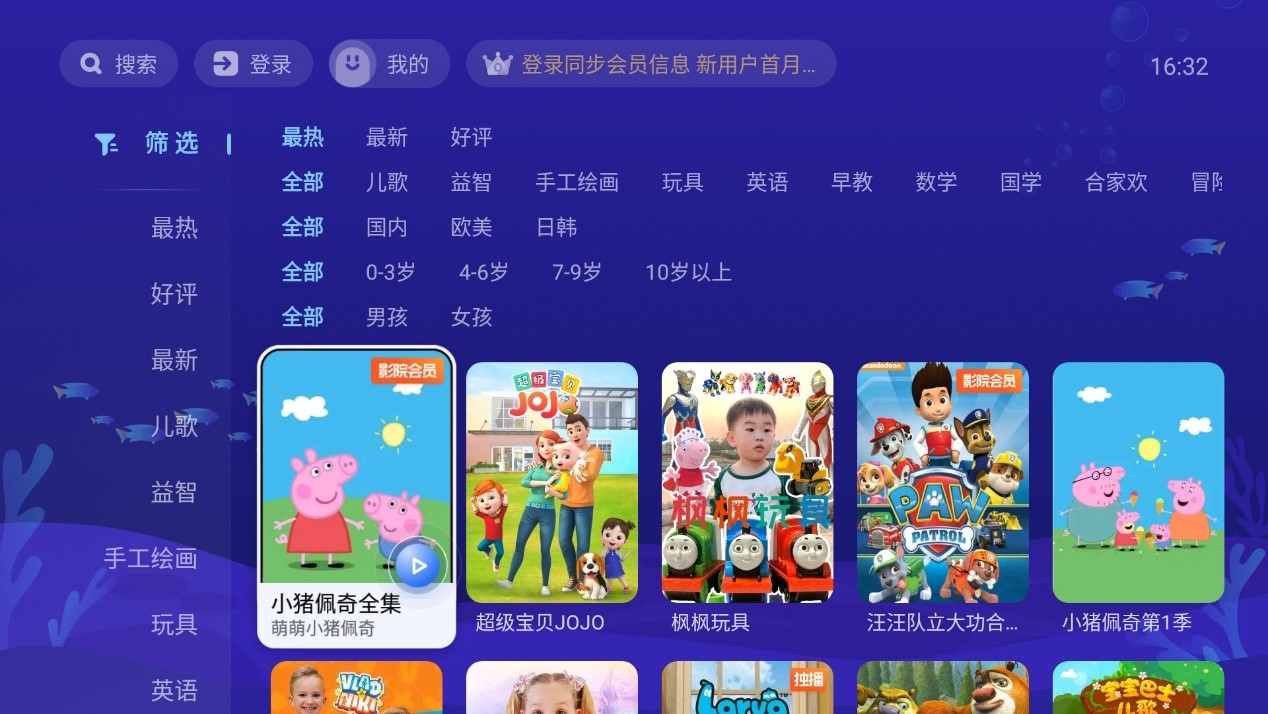Open 小猪佩奇第1季 card
The image size is (1268, 714).
(x=1138, y=482)
